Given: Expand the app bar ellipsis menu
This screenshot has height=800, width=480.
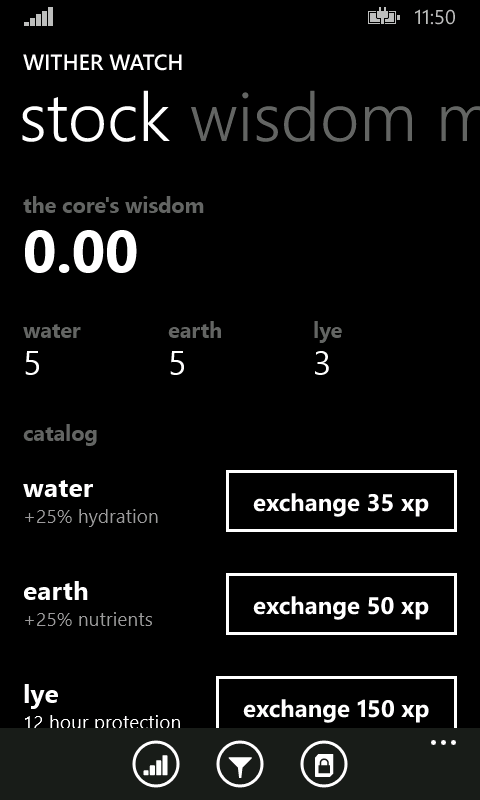Looking at the screenshot, I should tap(443, 742).
